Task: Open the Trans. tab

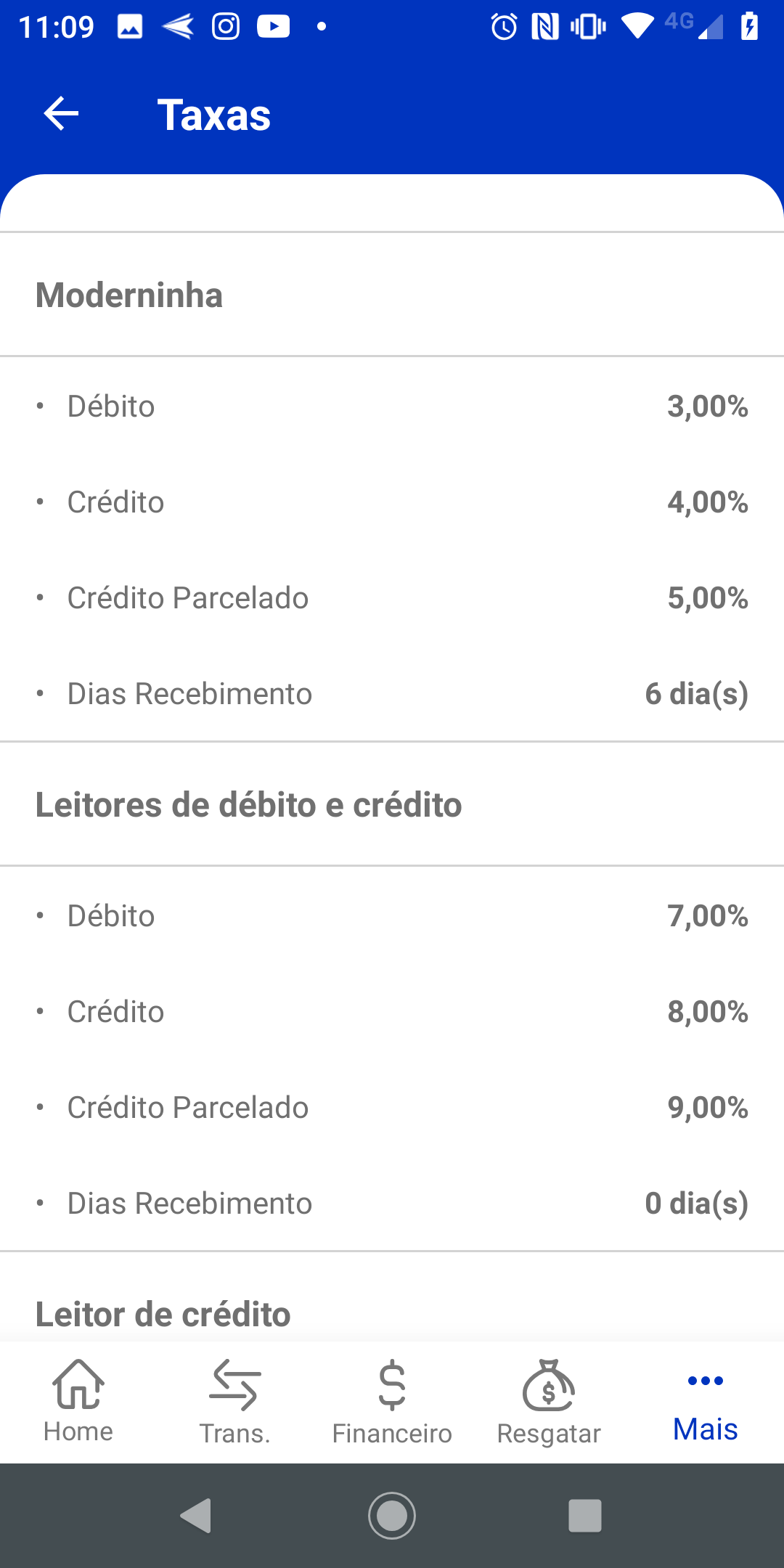Action: 235,1402
